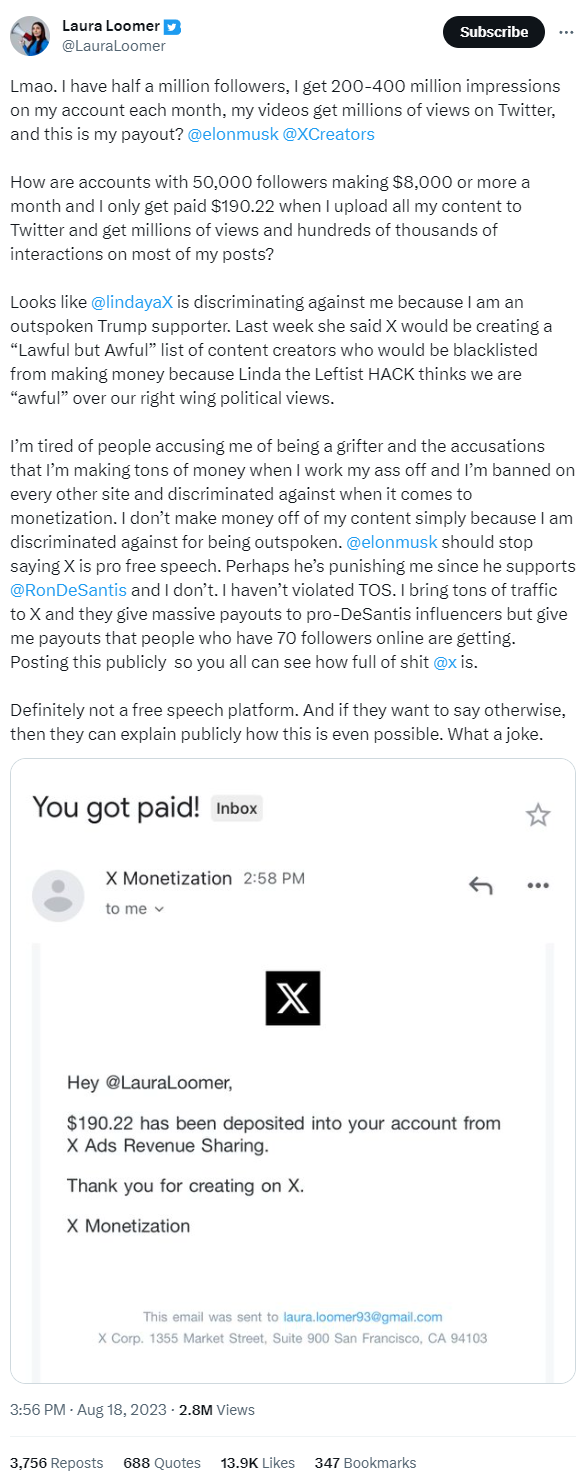Subscribe to Laura Loomer
The image size is (584, 1483).
[x=493, y=32]
